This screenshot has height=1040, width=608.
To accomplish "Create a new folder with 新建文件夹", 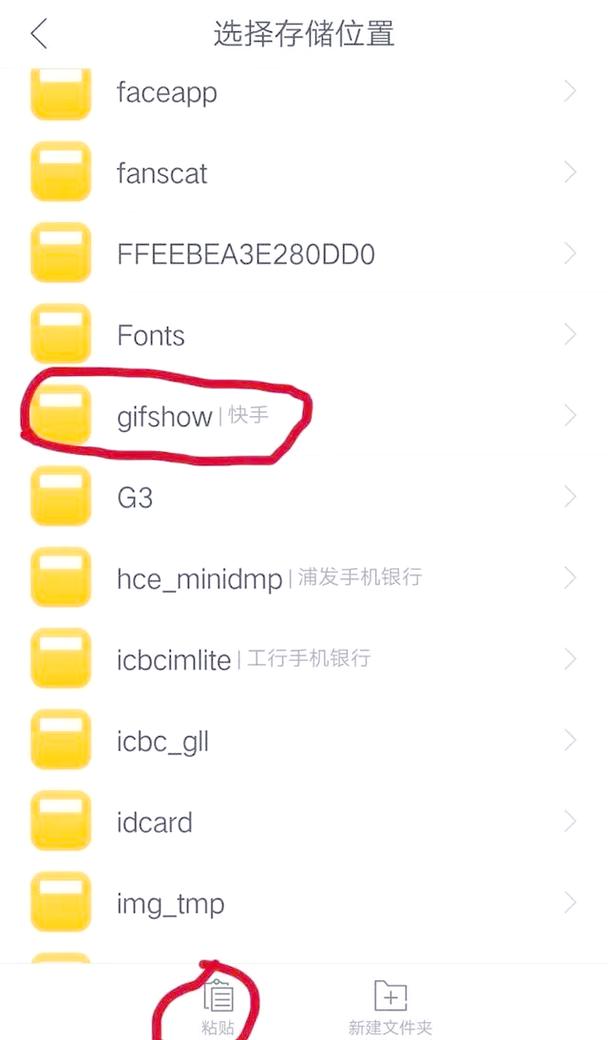I will 390,1005.
